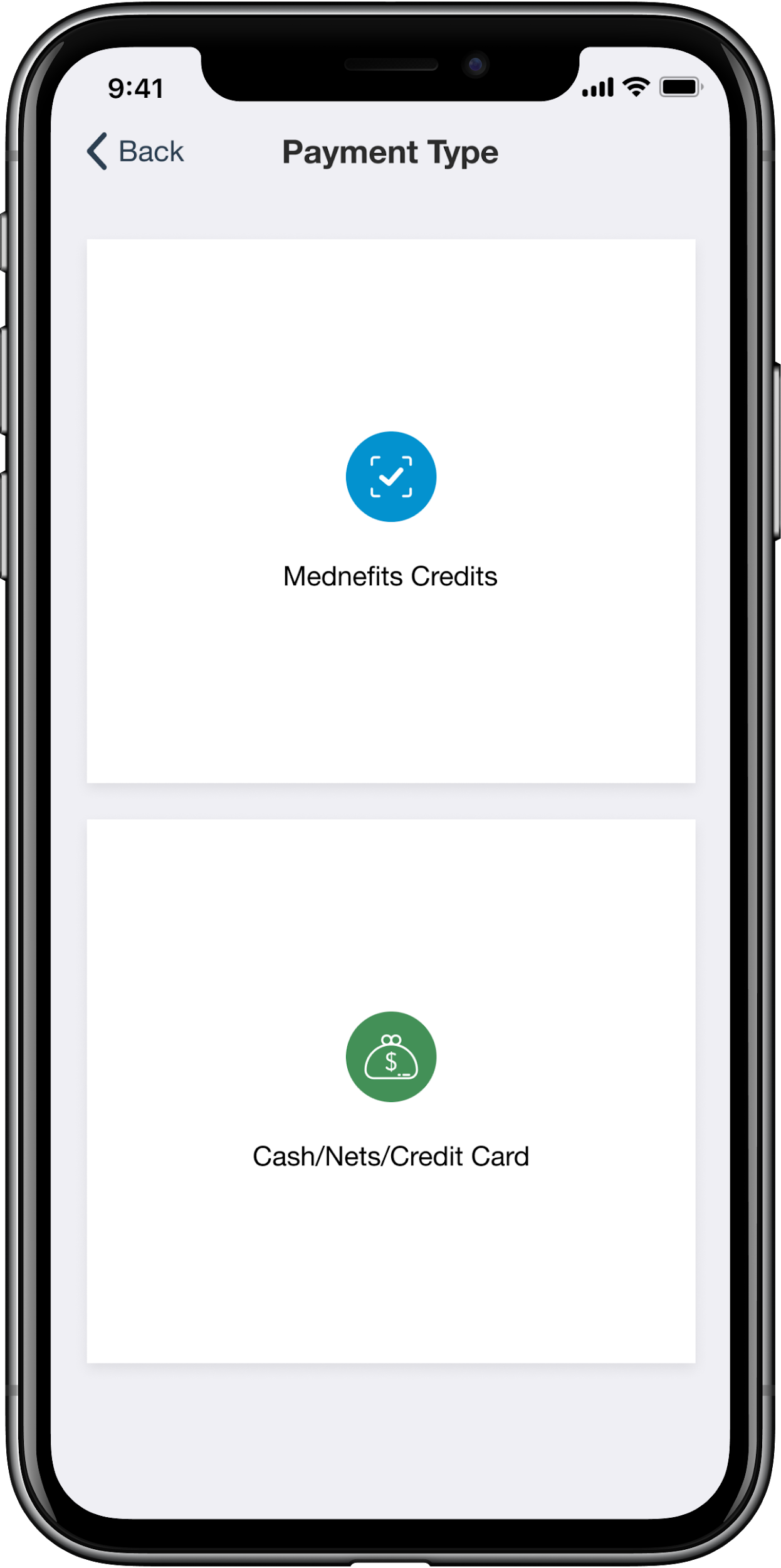Select Mednefits Credits payment type
The height and width of the screenshot is (1568, 781).
coord(390,511)
